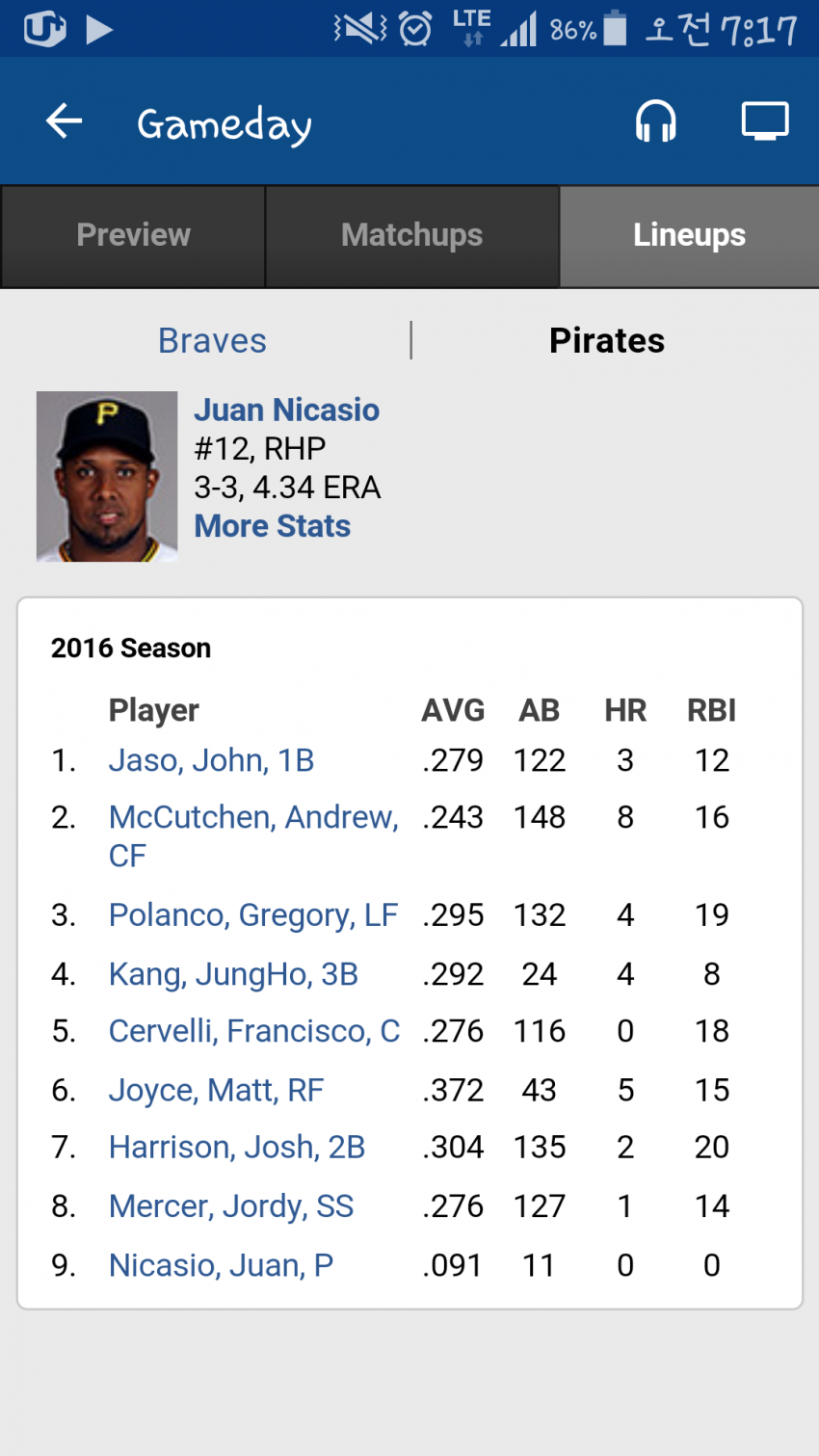Open Jordy Mercer's player page

[x=230, y=1205]
